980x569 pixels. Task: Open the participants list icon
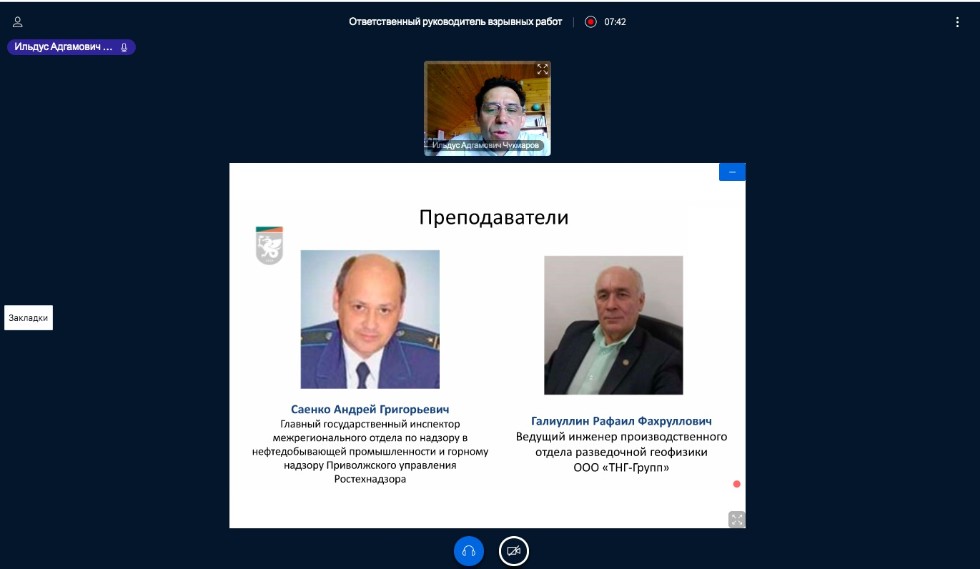click(x=17, y=21)
